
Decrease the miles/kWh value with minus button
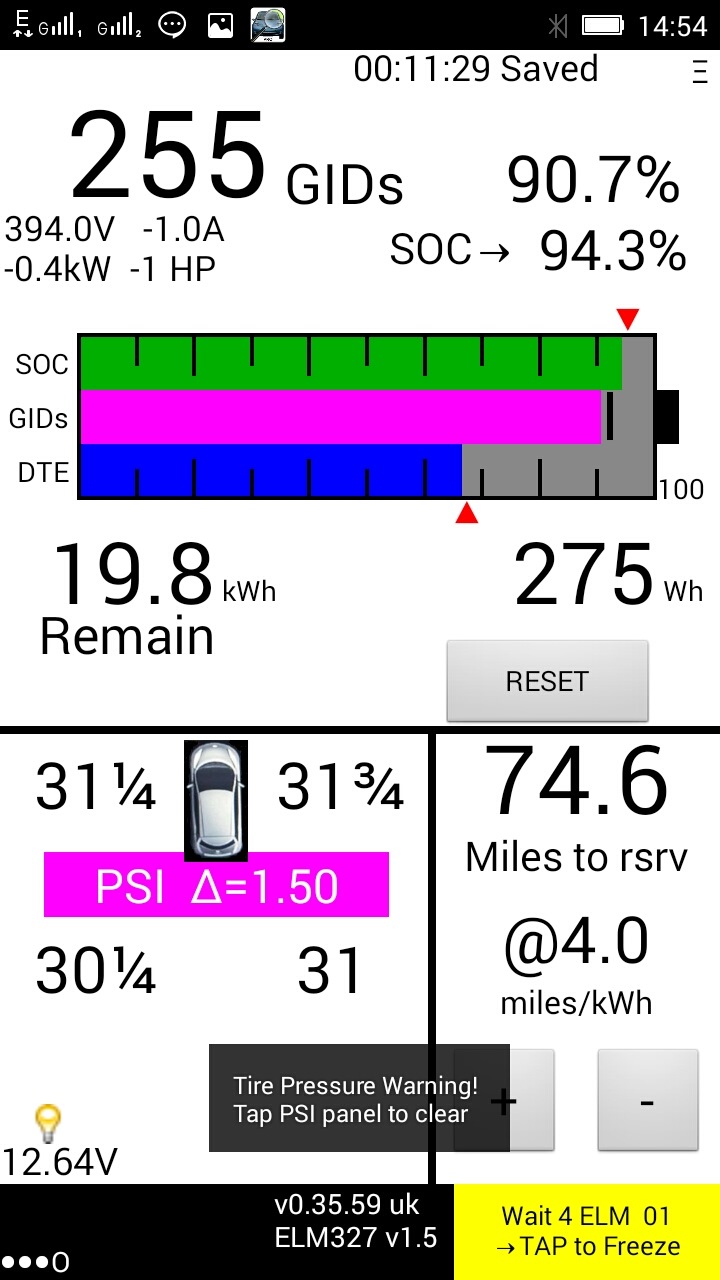click(647, 1100)
